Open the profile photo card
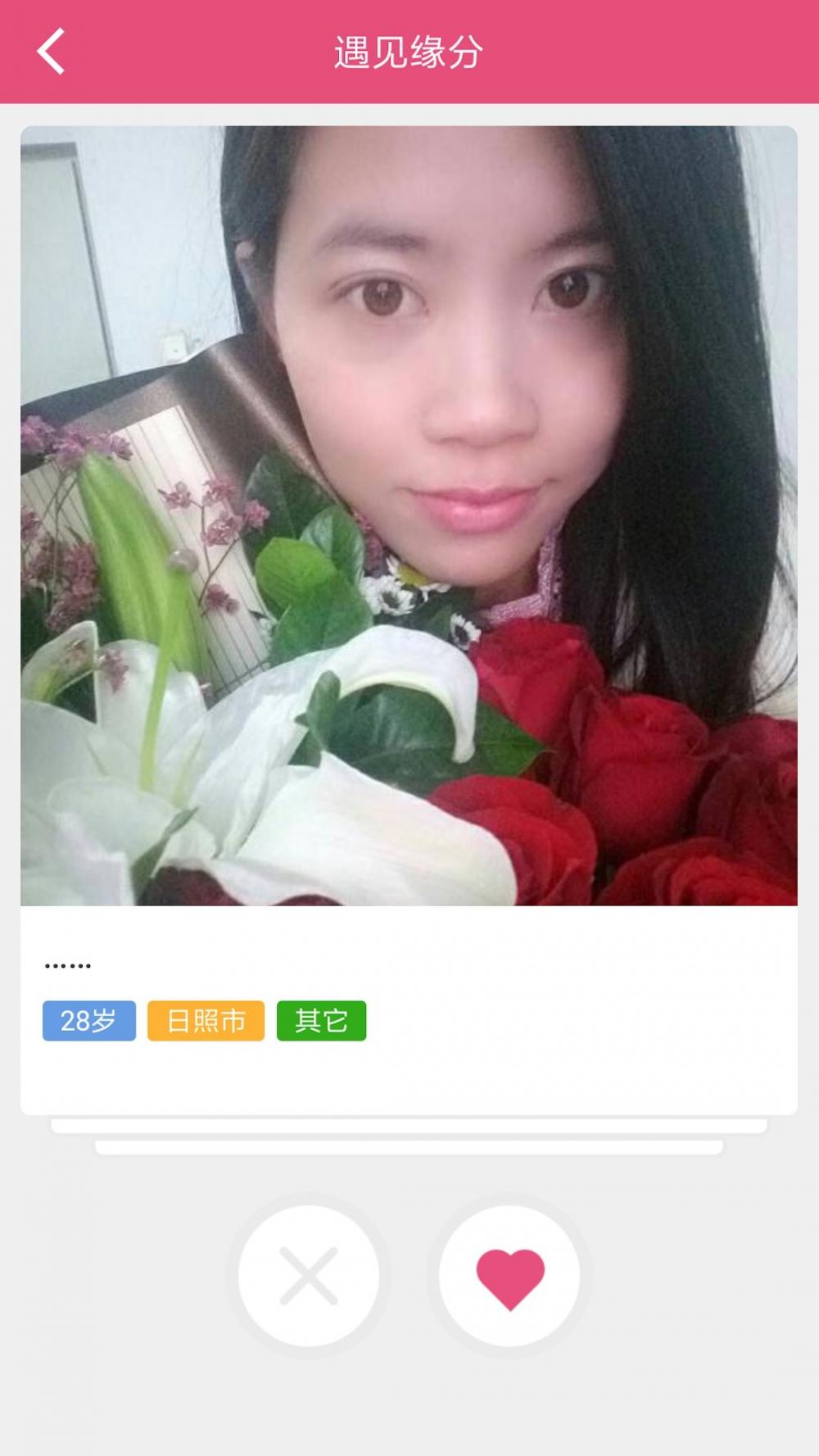819x1456 pixels. point(409,515)
